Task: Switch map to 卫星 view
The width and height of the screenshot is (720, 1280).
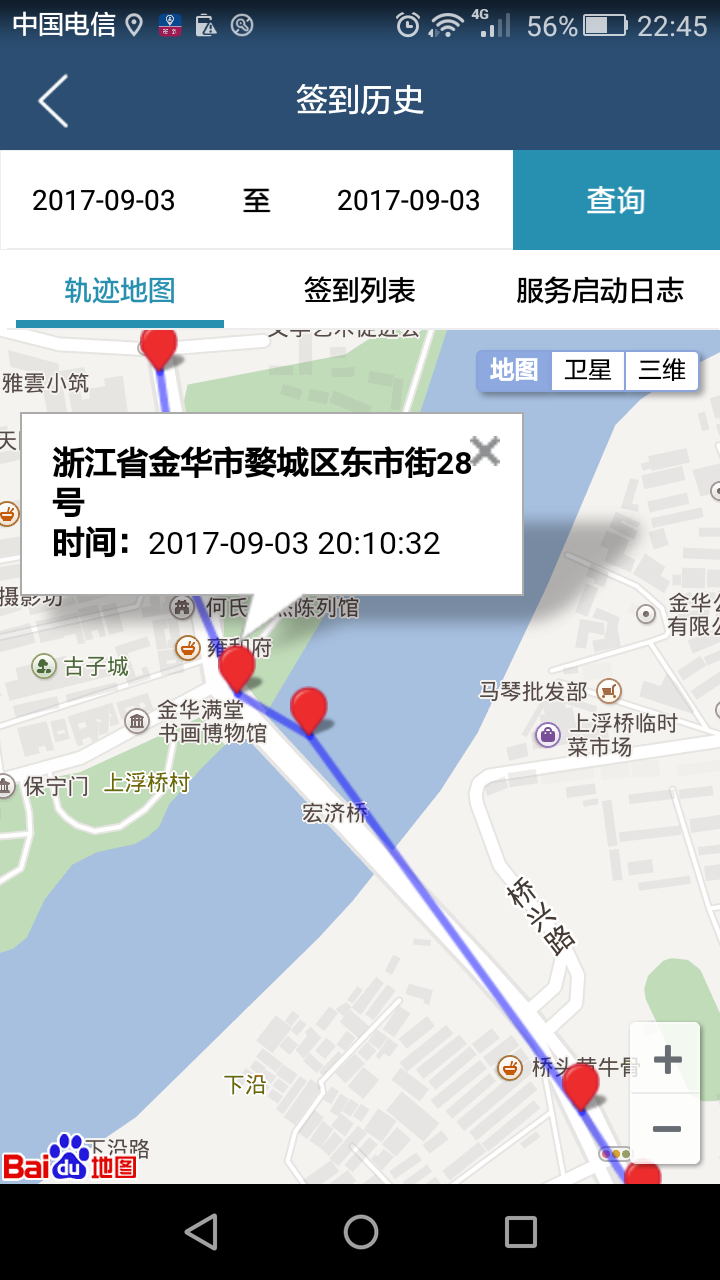Action: tap(587, 370)
